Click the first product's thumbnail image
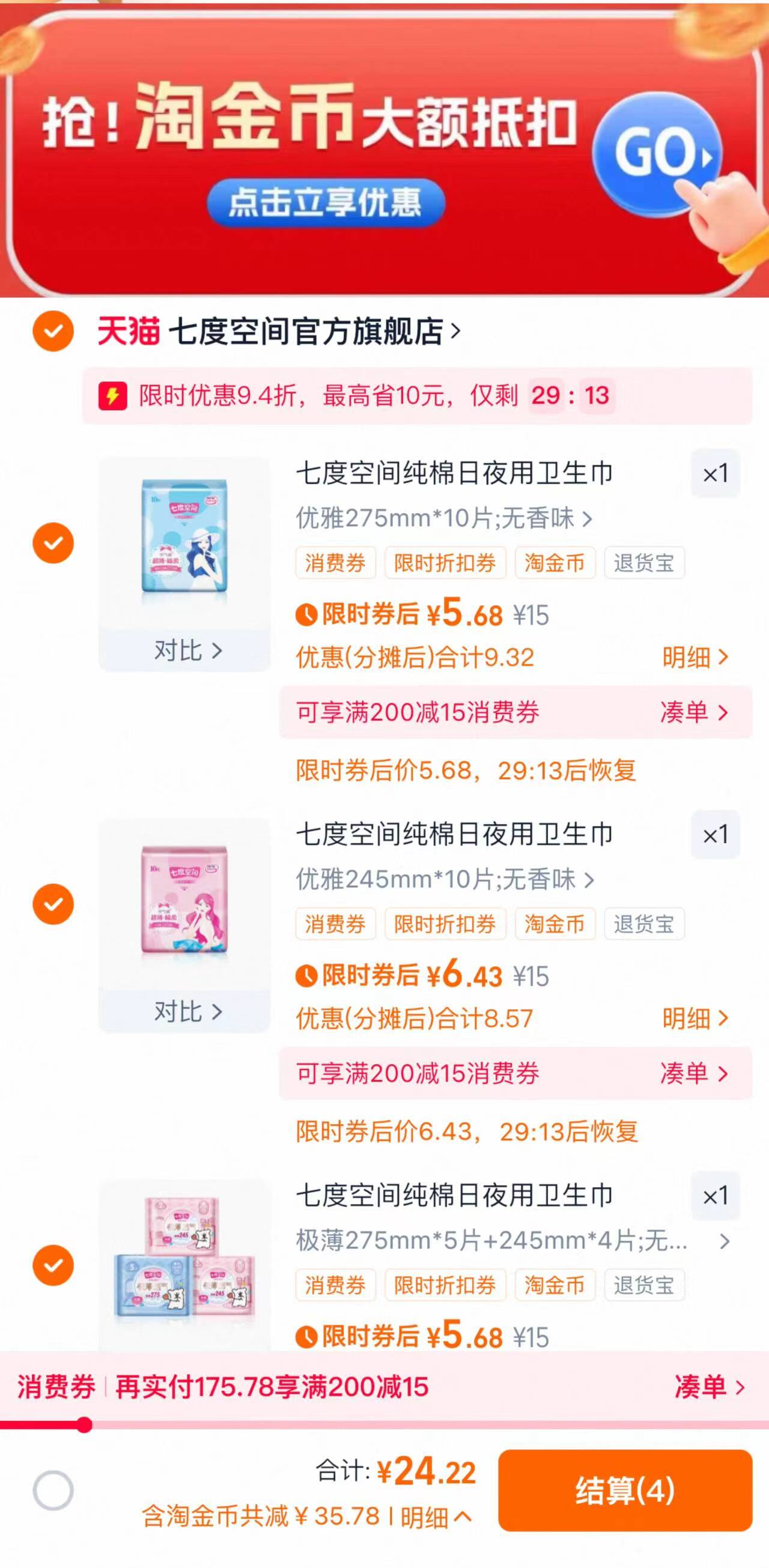This screenshot has height=1568, width=769. (184, 536)
